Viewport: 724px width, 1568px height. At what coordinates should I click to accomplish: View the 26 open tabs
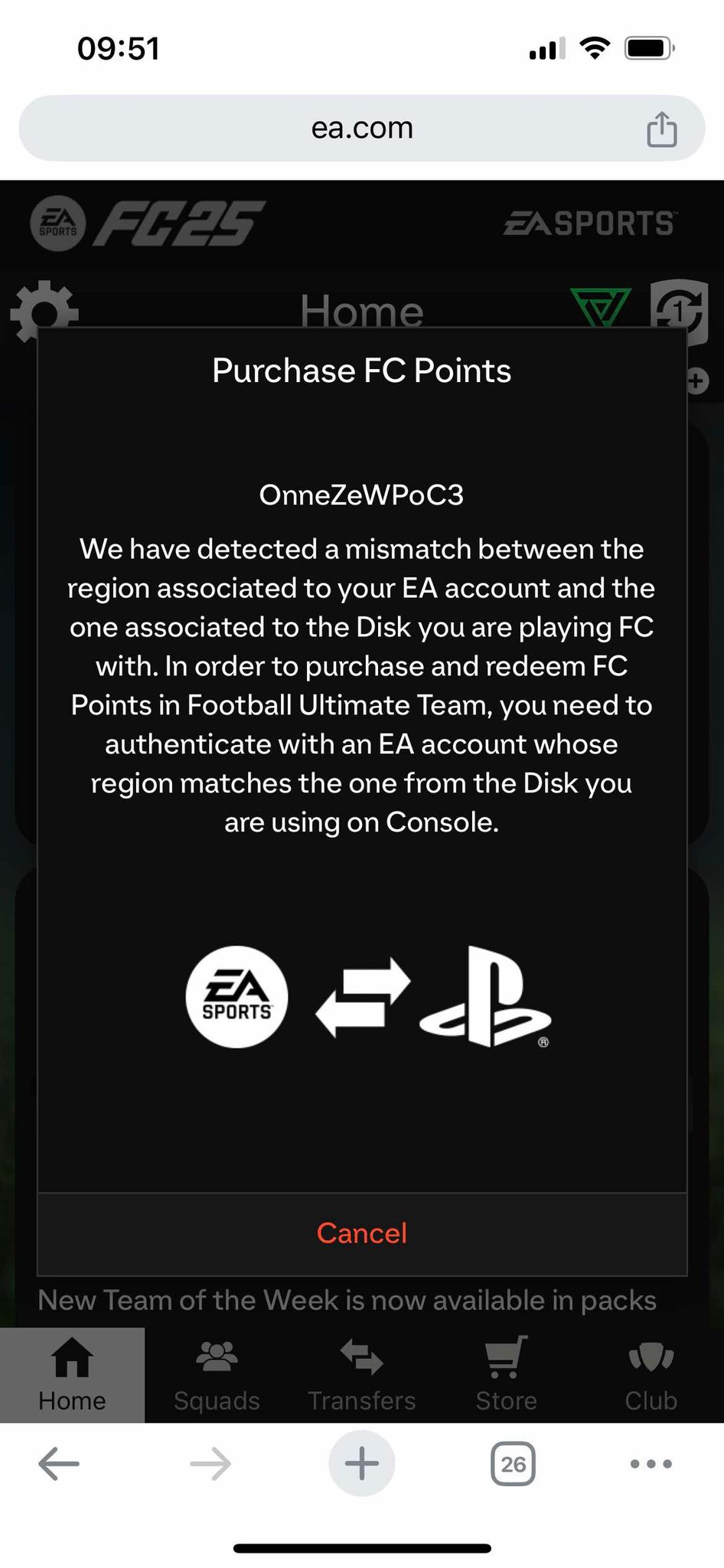513,1463
